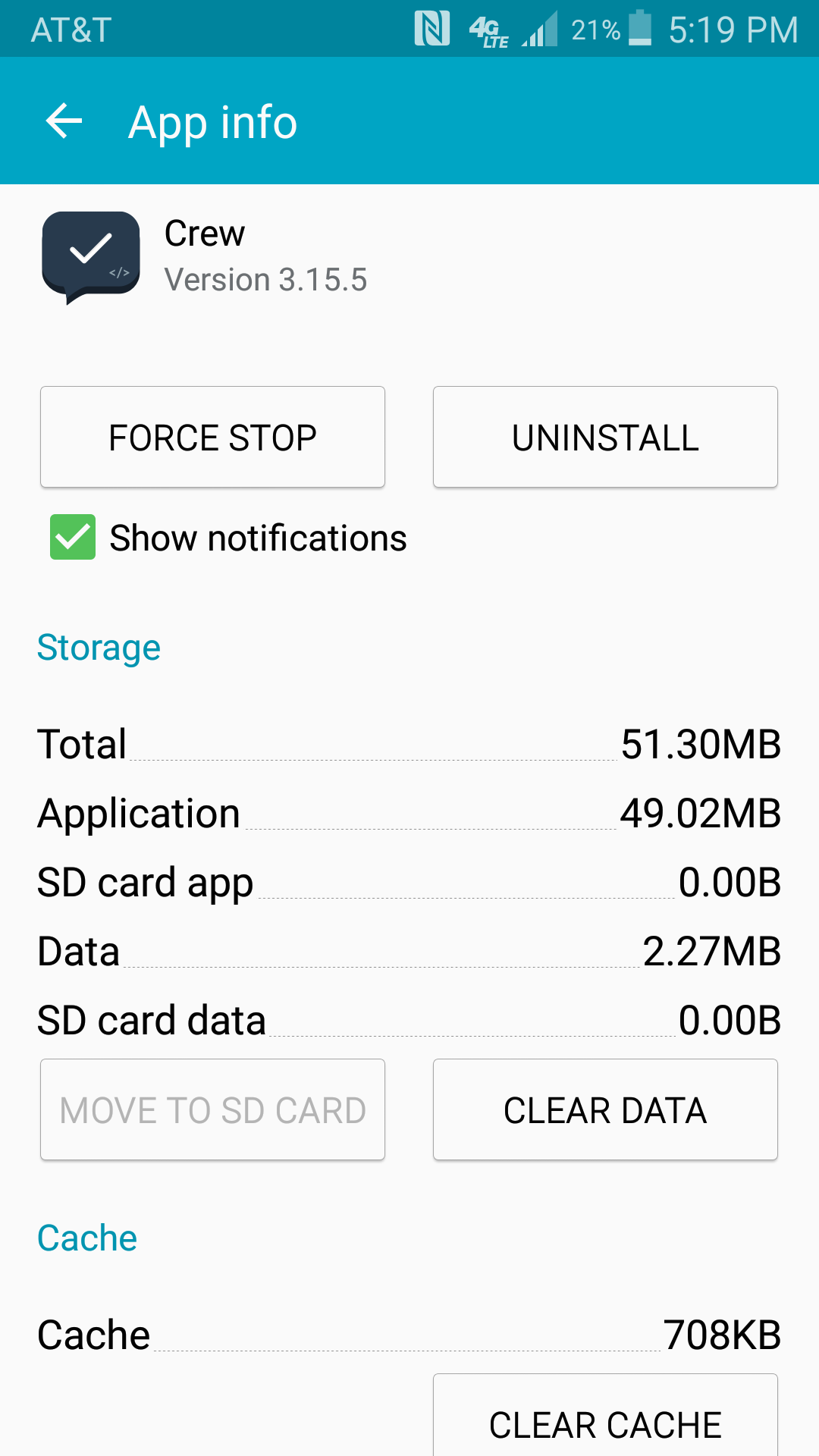The width and height of the screenshot is (819, 1456).
Task: Clear data for Crew
Action: click(x=605, y=1109)
